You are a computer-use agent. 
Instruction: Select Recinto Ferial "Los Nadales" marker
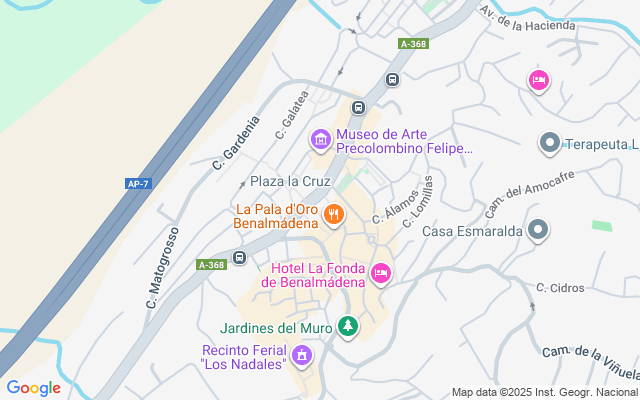pos(301,355)
